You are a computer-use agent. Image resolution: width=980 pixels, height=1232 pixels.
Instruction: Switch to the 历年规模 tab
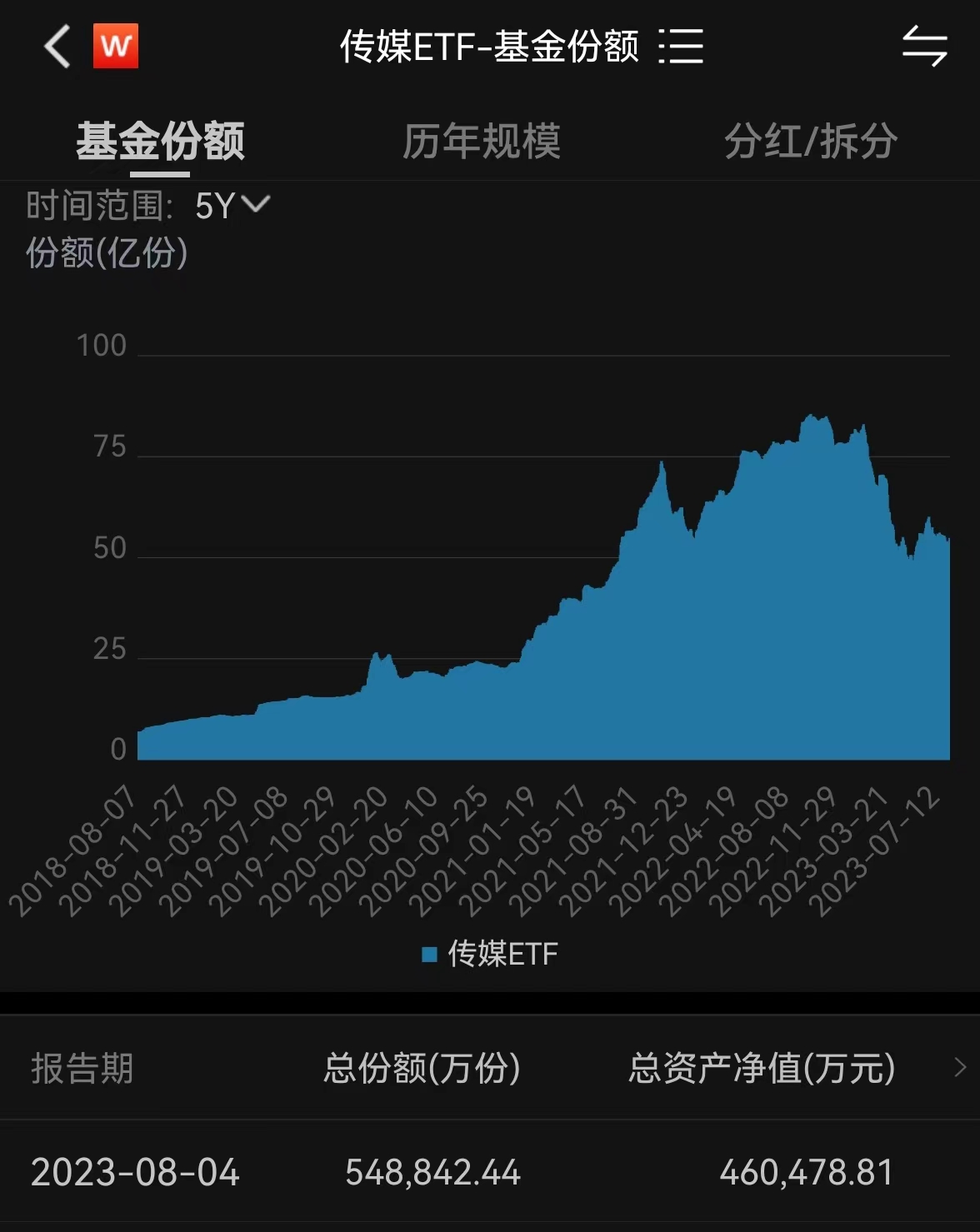pyautogui.click(x=482, y=141)
